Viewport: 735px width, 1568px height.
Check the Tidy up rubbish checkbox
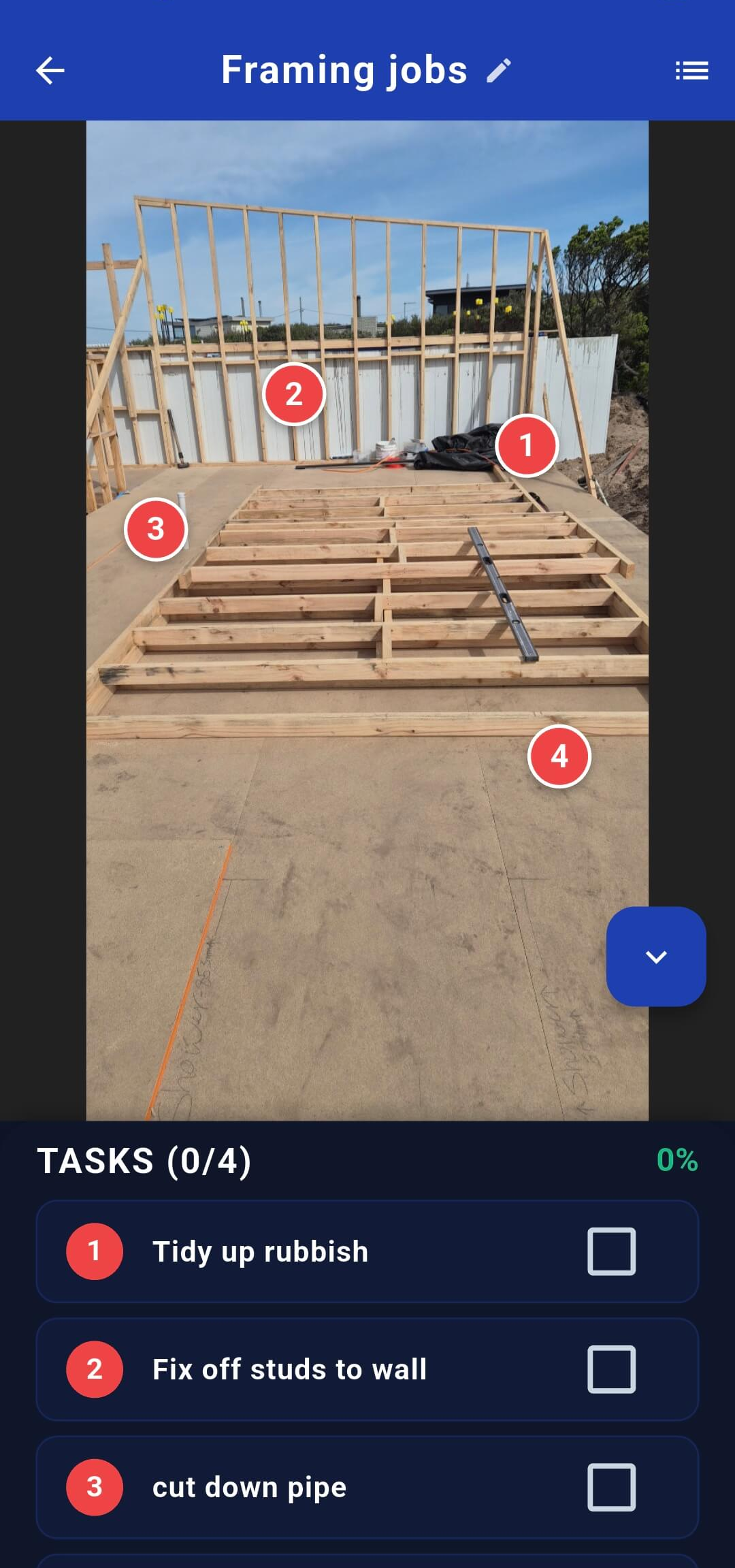[610, 1251]
